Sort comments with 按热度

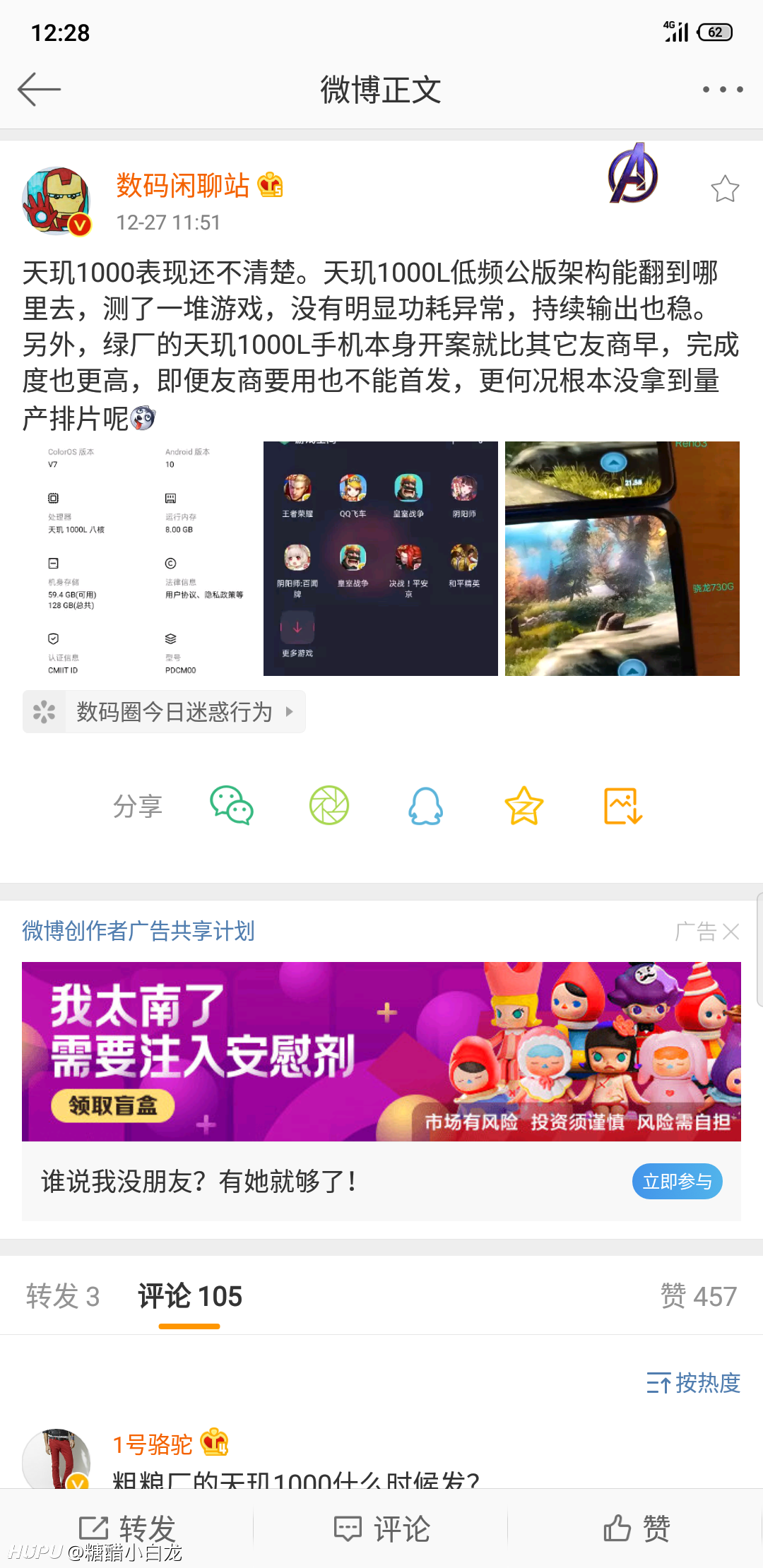click(693, 1382)
